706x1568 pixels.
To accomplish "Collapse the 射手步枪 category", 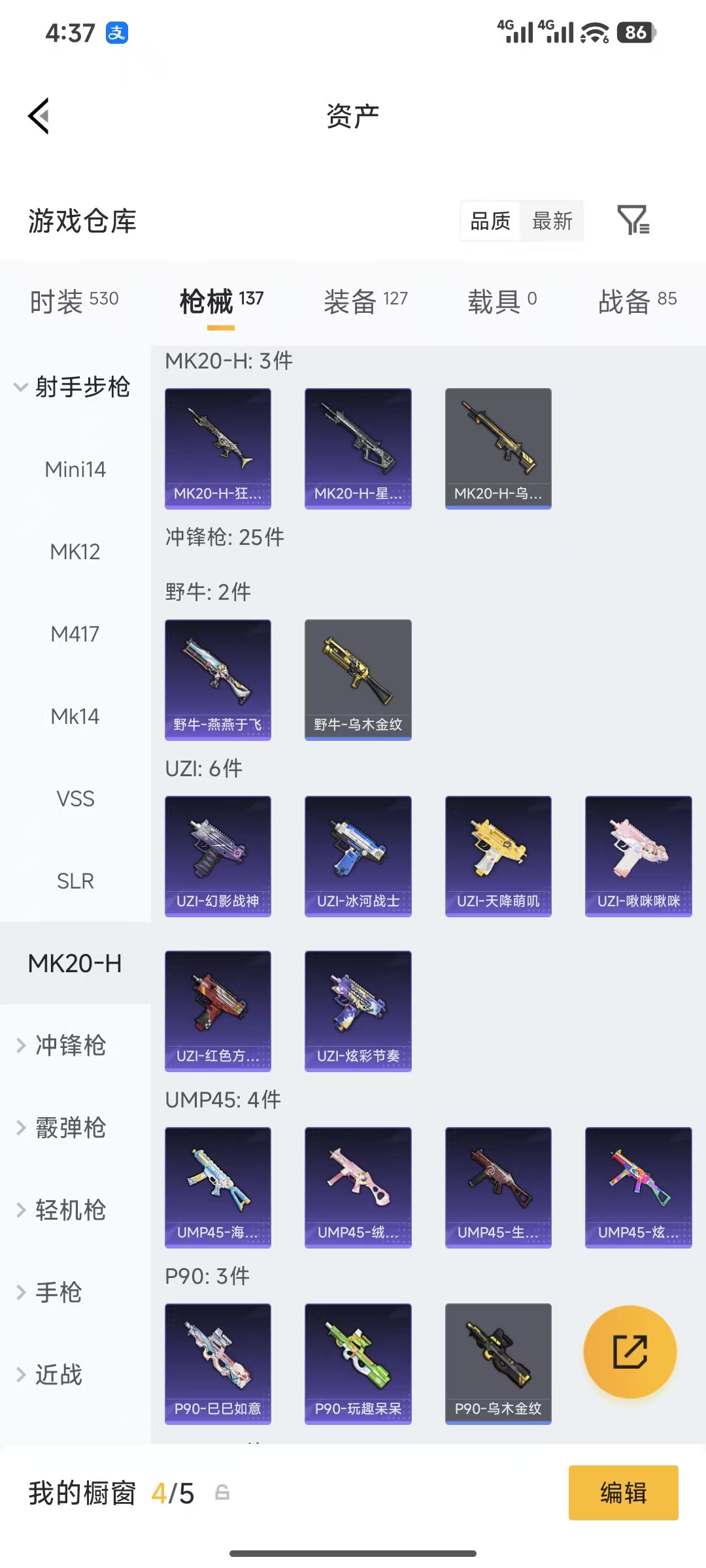I will click(84, 387).
